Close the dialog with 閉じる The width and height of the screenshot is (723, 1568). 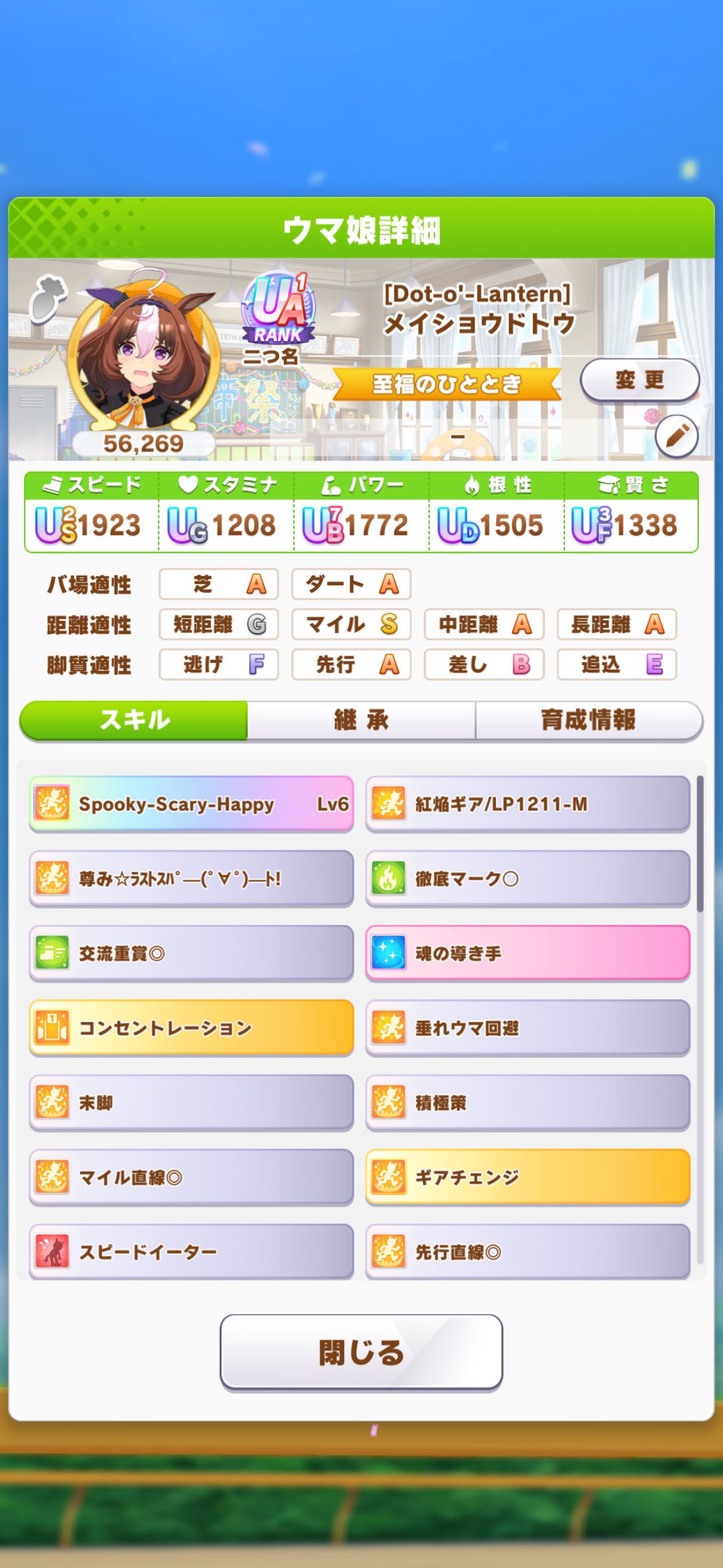tap(361, 1353)
